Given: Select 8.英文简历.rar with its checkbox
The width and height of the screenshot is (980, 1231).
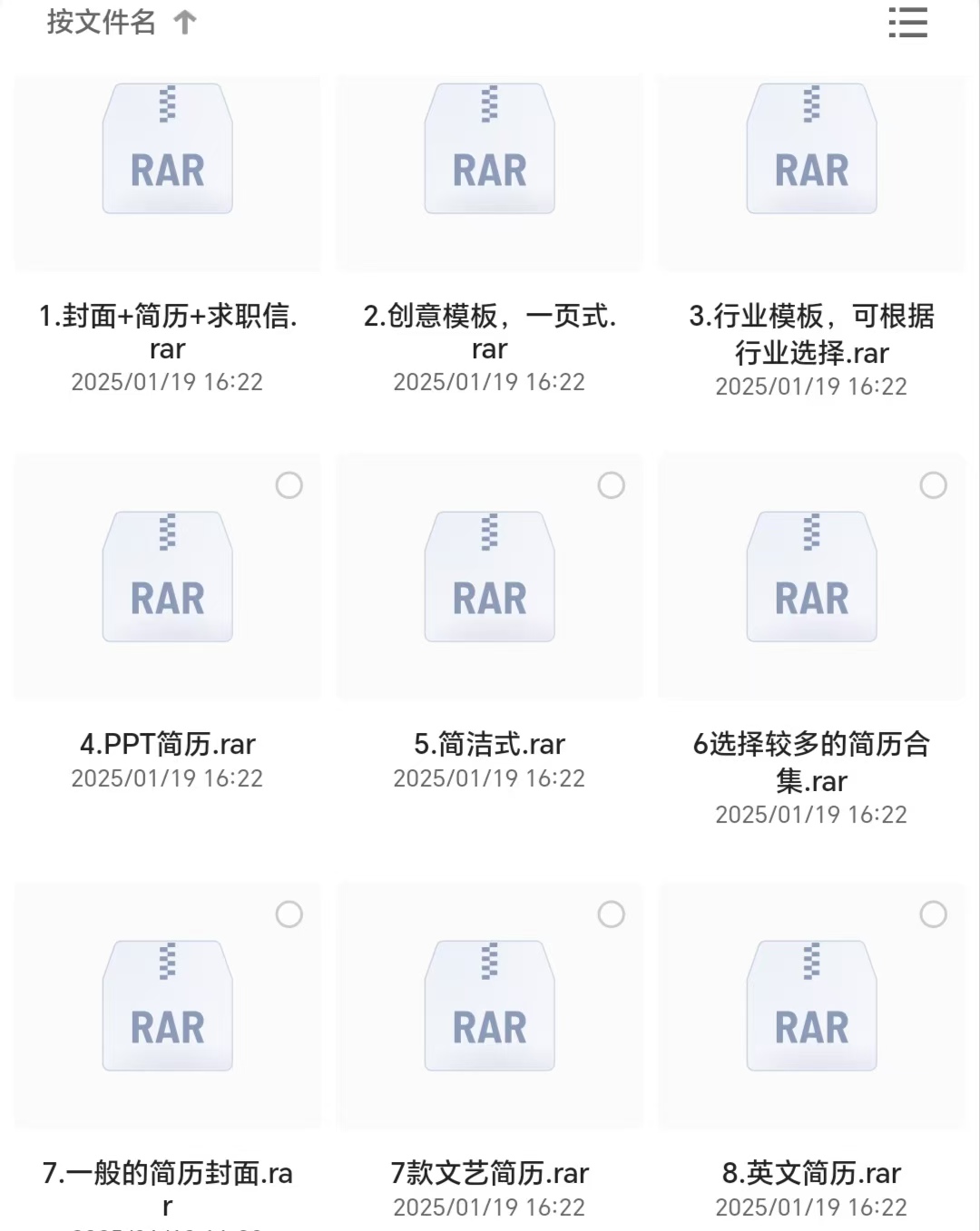Looking at the screenshot, I should (x=933, y=914).
